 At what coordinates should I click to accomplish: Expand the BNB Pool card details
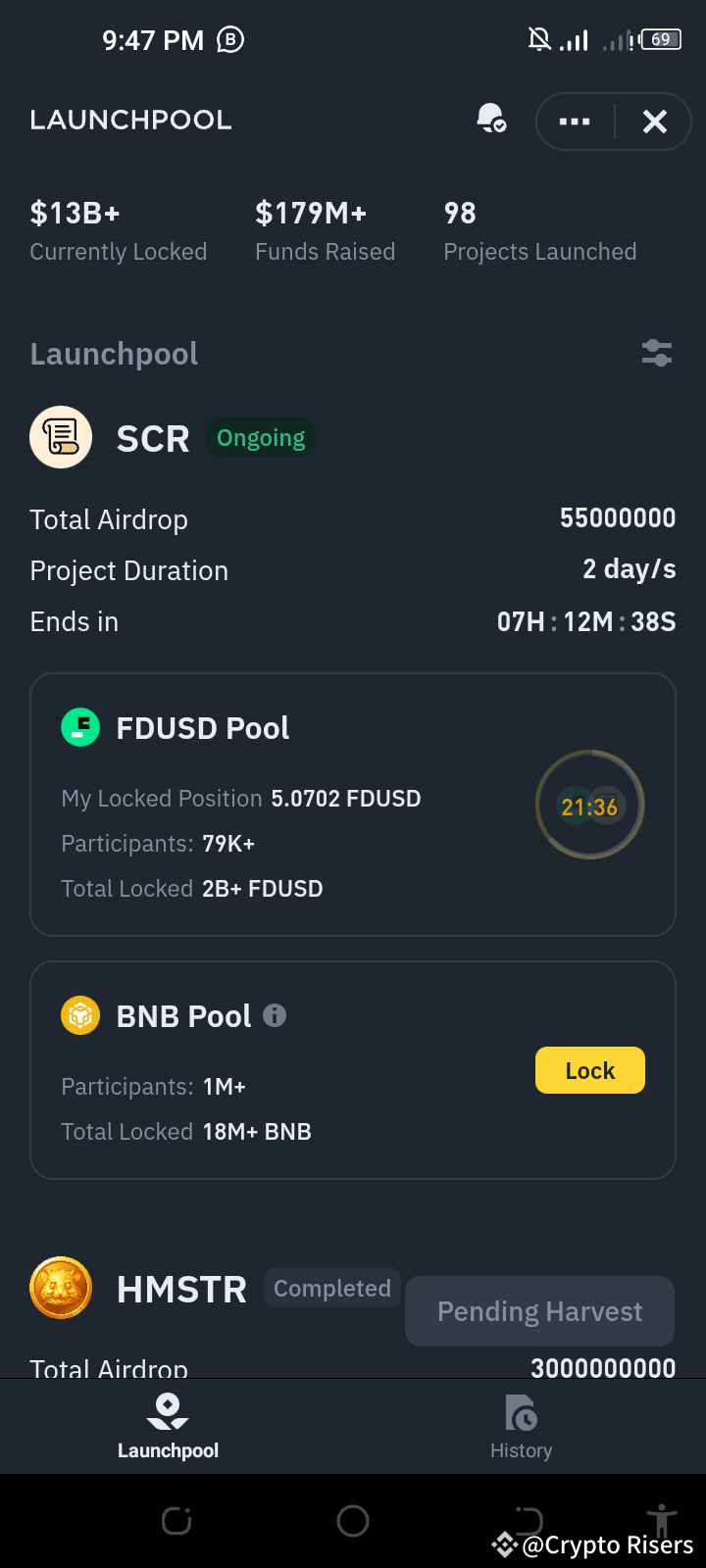[353, 1068]
